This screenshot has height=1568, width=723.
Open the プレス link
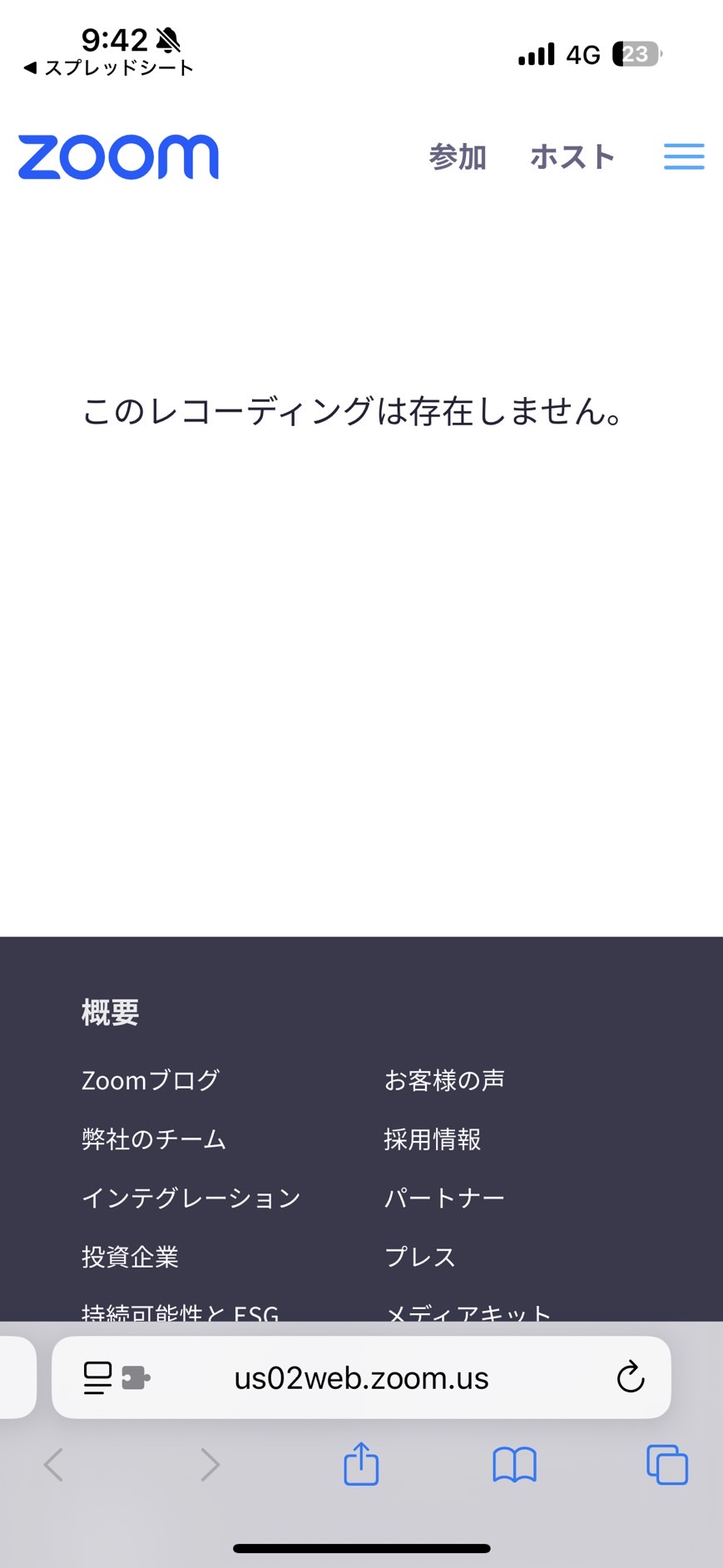[420, 1257]
